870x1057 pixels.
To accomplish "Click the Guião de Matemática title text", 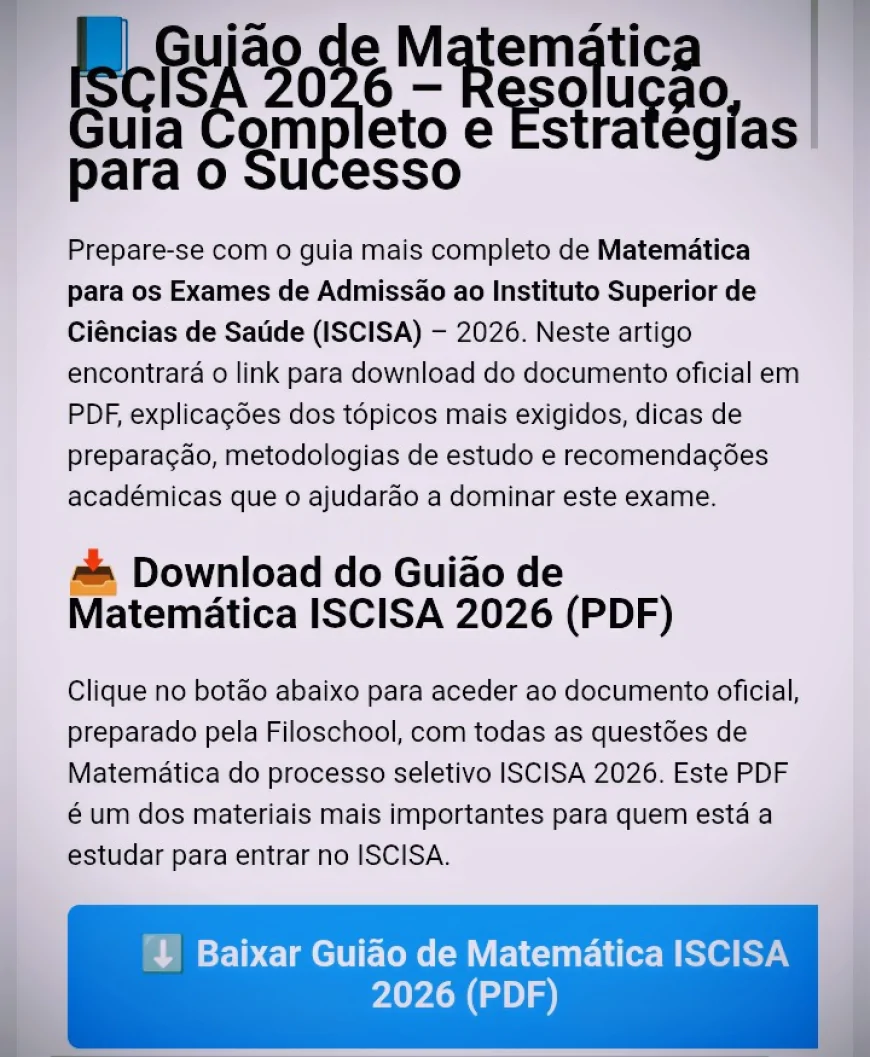I will pyautogui.click(x=430, y=45).
